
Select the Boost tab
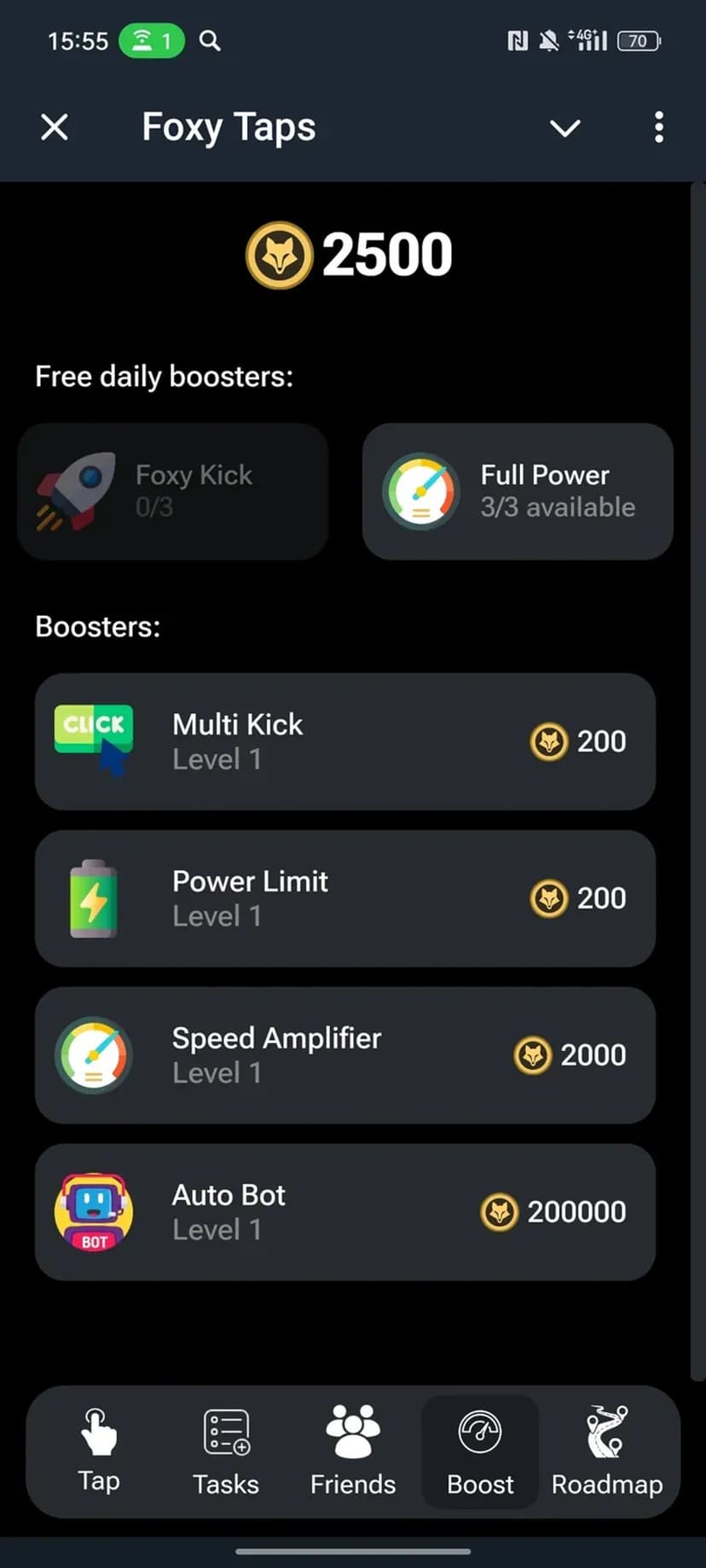[x=480, y=1450]
